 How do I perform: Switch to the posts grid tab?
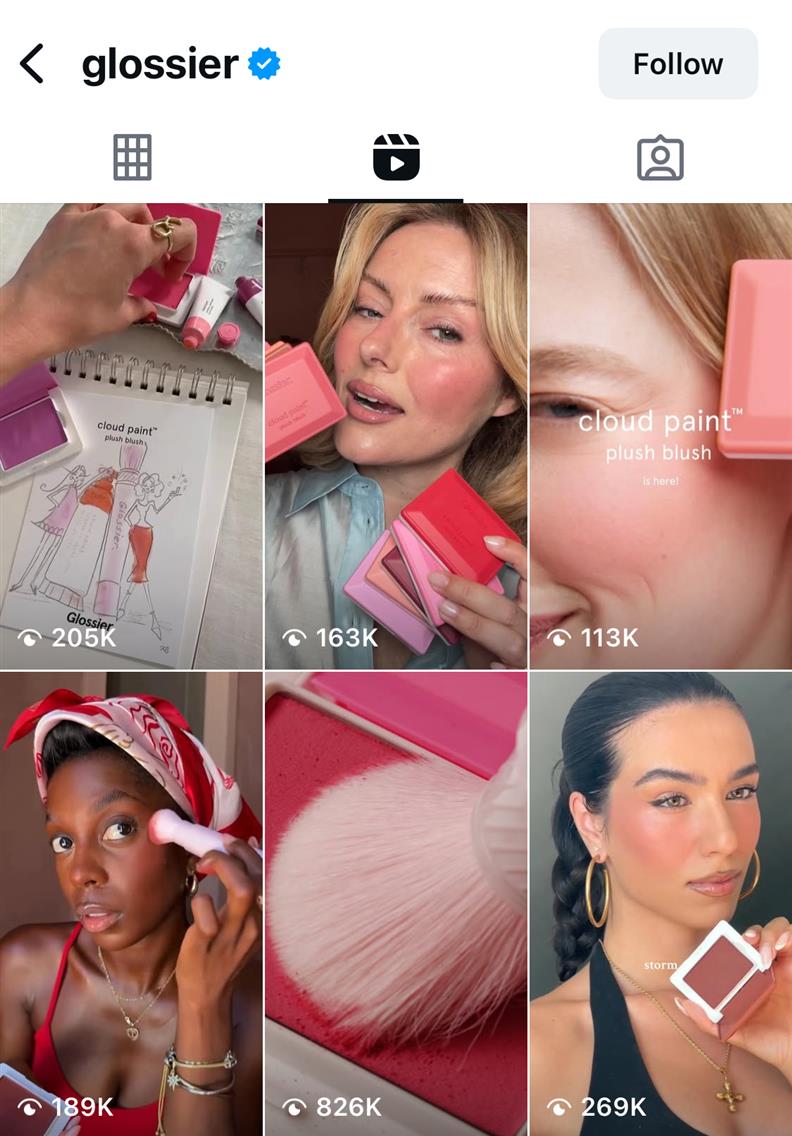pos(132,158)
